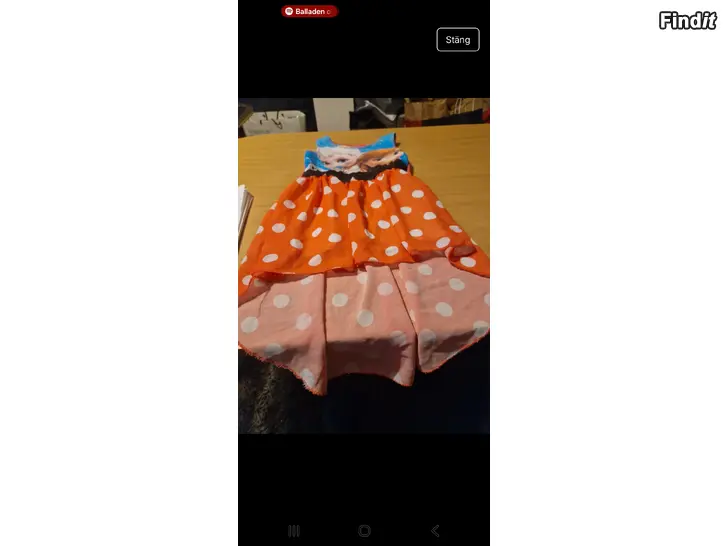
Task: Close the photo with the Stäng button
Action: tap(458, 40)
